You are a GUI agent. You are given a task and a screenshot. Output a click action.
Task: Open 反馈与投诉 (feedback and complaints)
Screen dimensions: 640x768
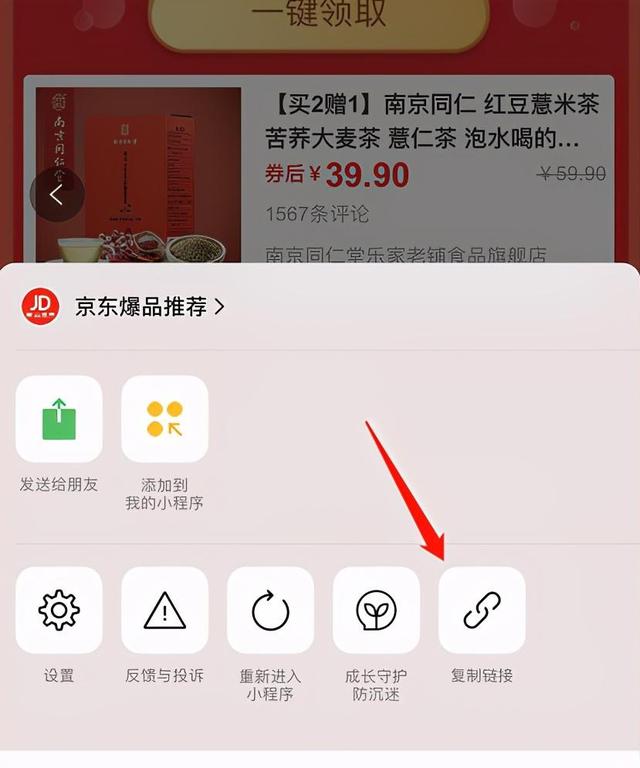click(165, 610)
